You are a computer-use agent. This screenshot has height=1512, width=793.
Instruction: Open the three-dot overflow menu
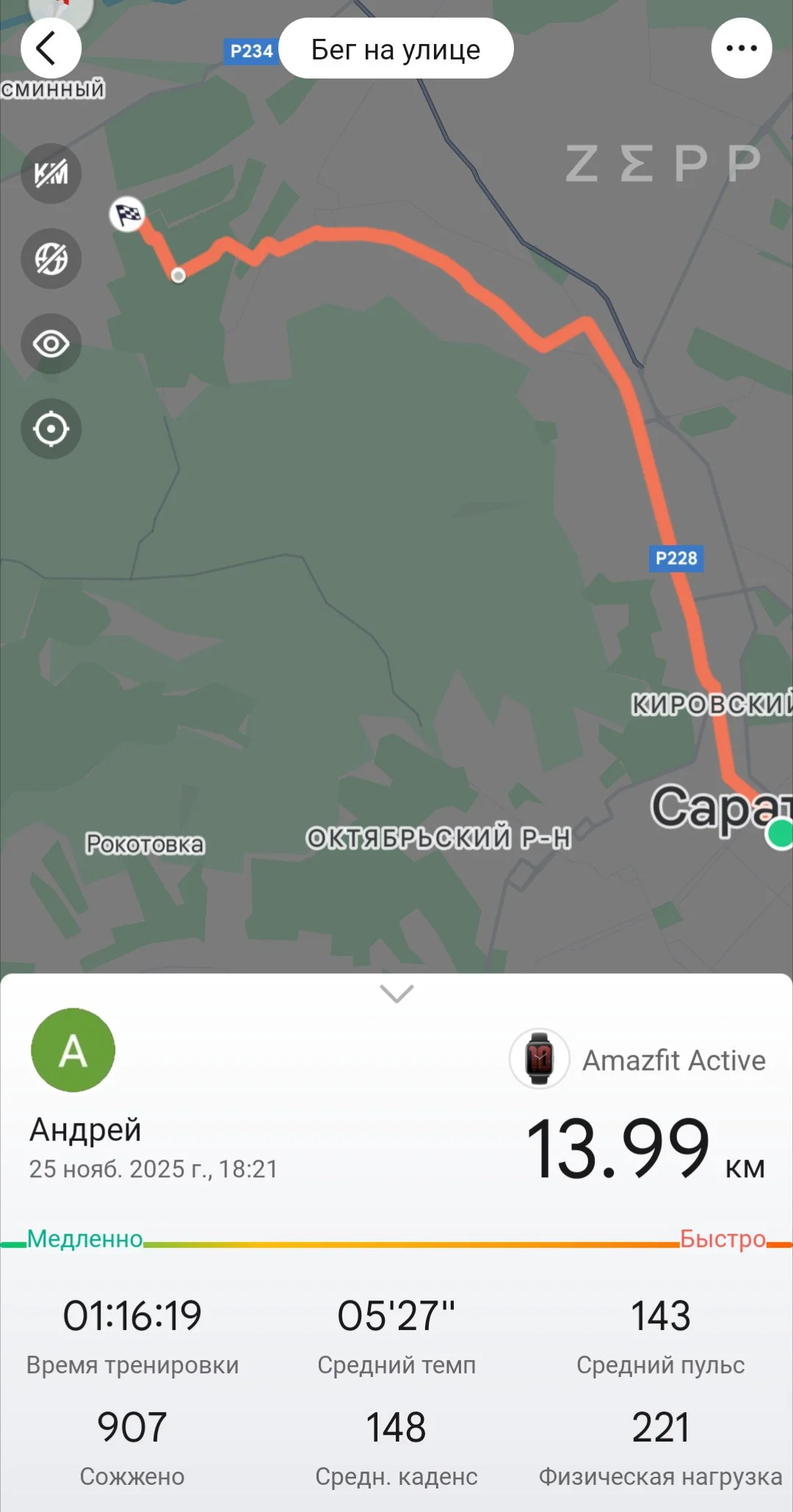[x=741, y=48]
